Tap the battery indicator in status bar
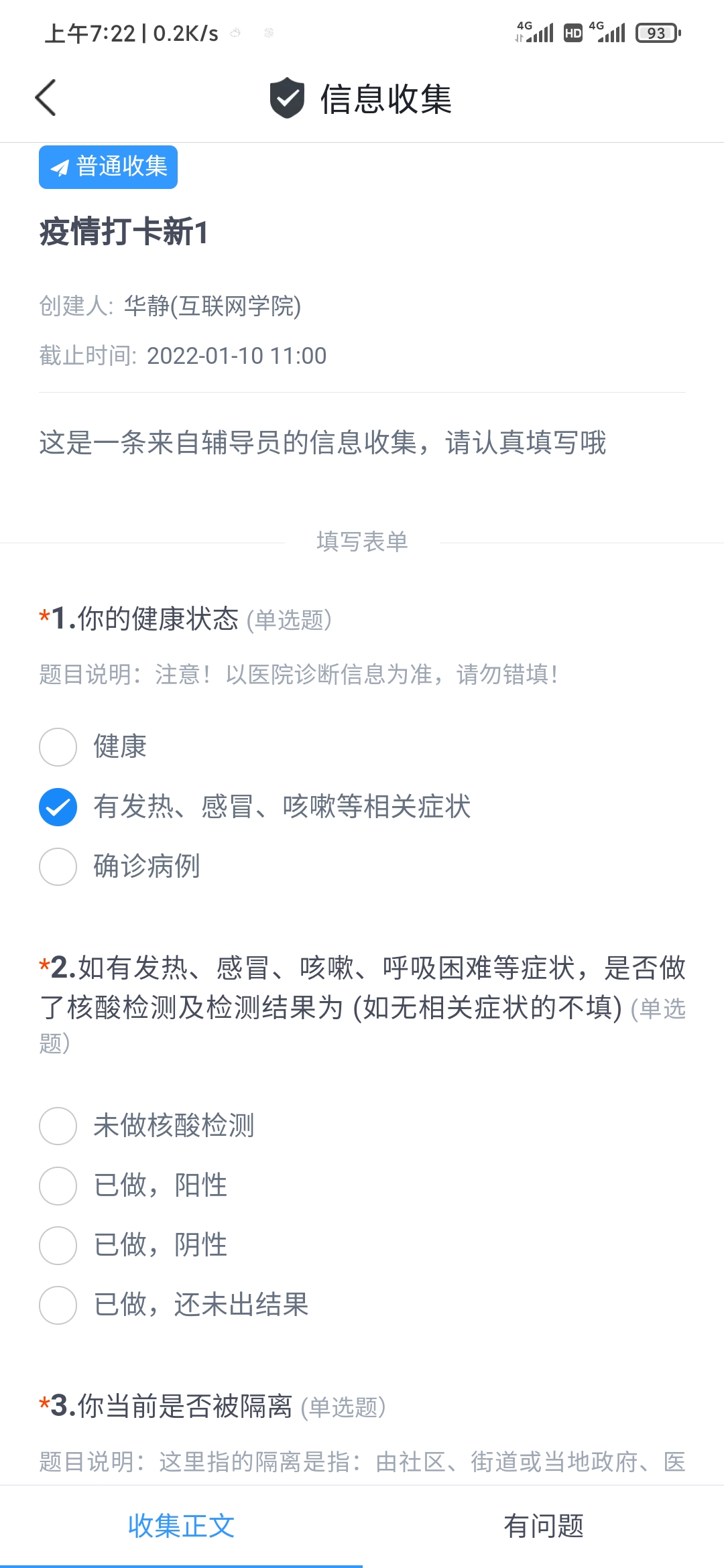 point(656,32)
